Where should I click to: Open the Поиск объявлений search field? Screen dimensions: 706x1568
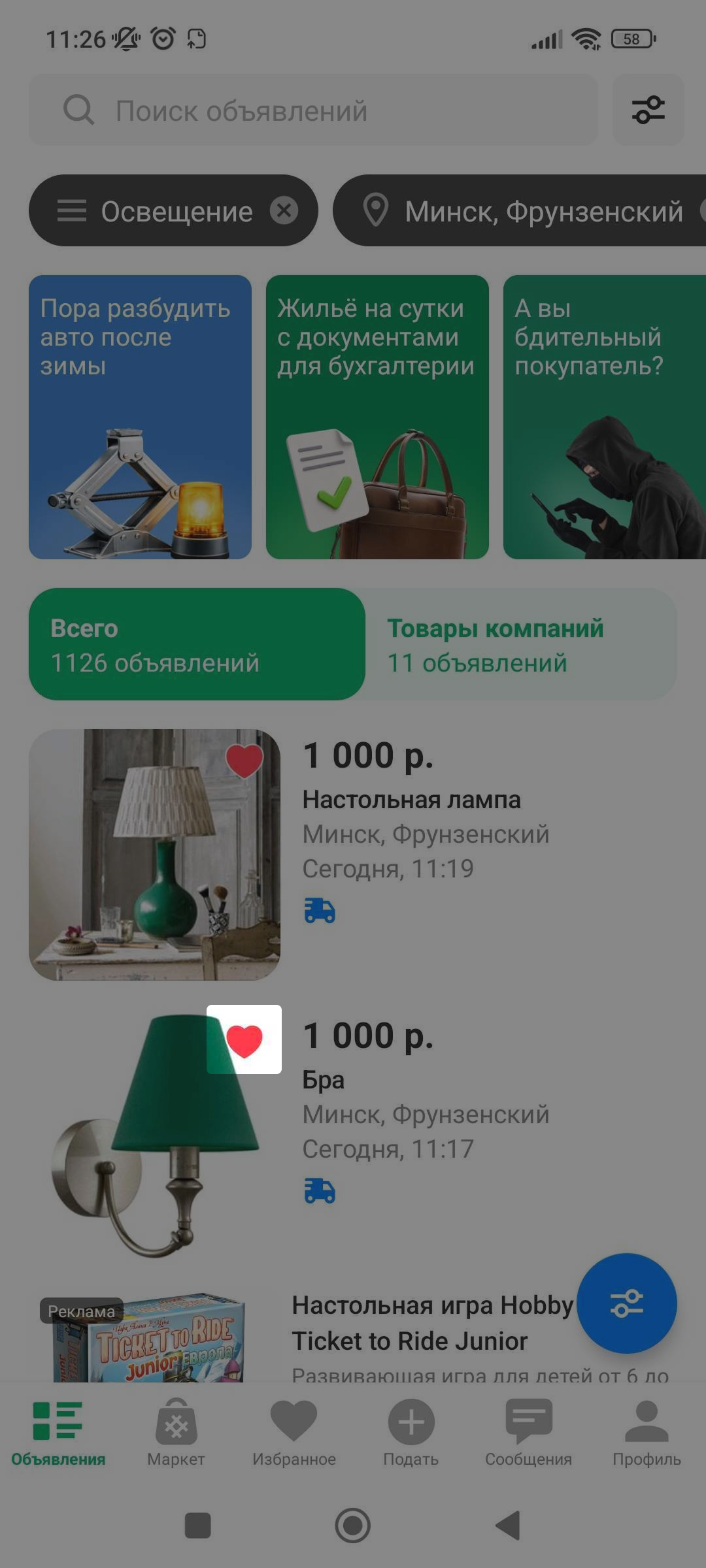pos(314,110)
